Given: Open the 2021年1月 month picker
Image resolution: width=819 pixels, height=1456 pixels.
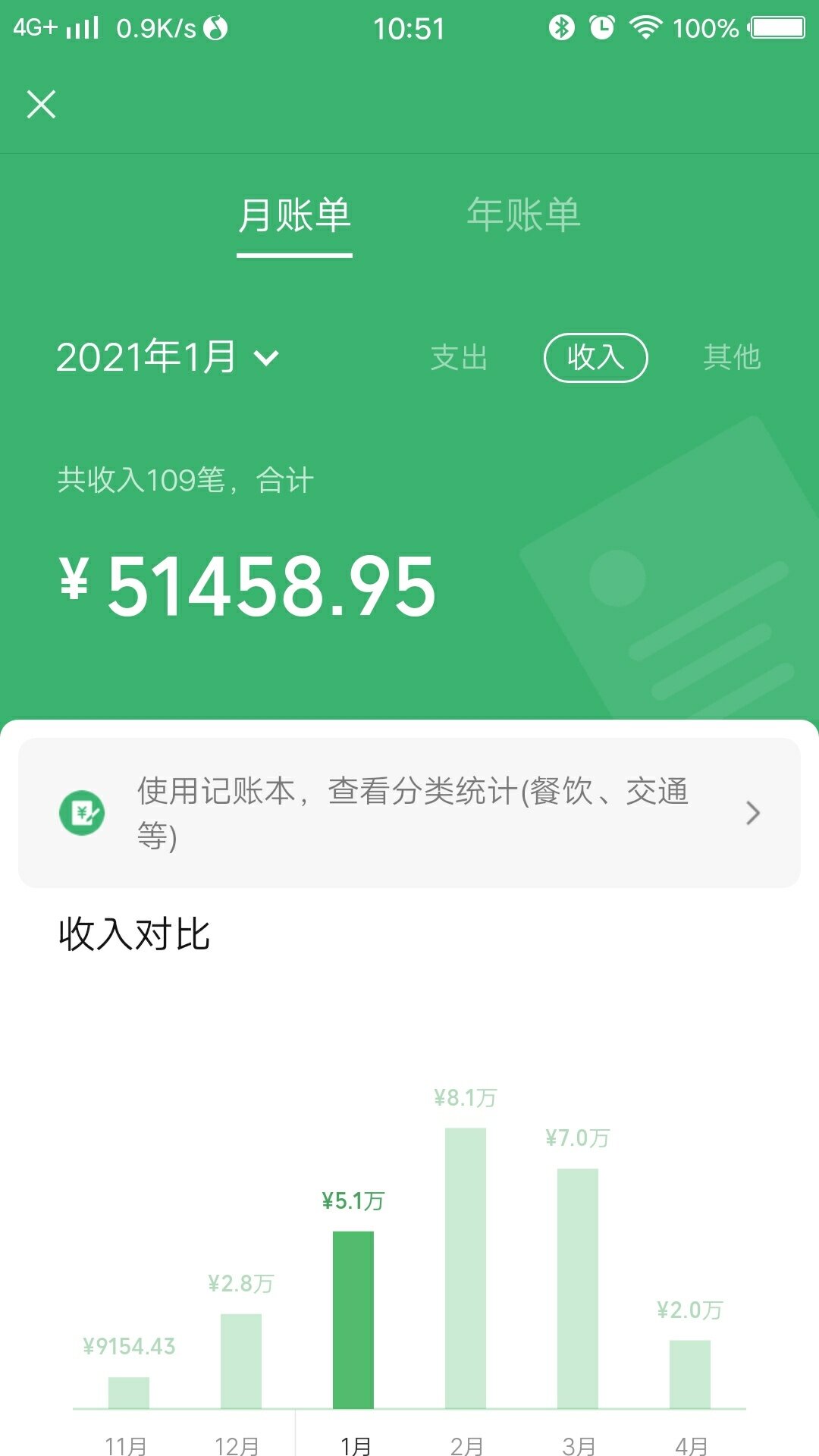Looking at the screenshot, I should [x=168, y=357].
